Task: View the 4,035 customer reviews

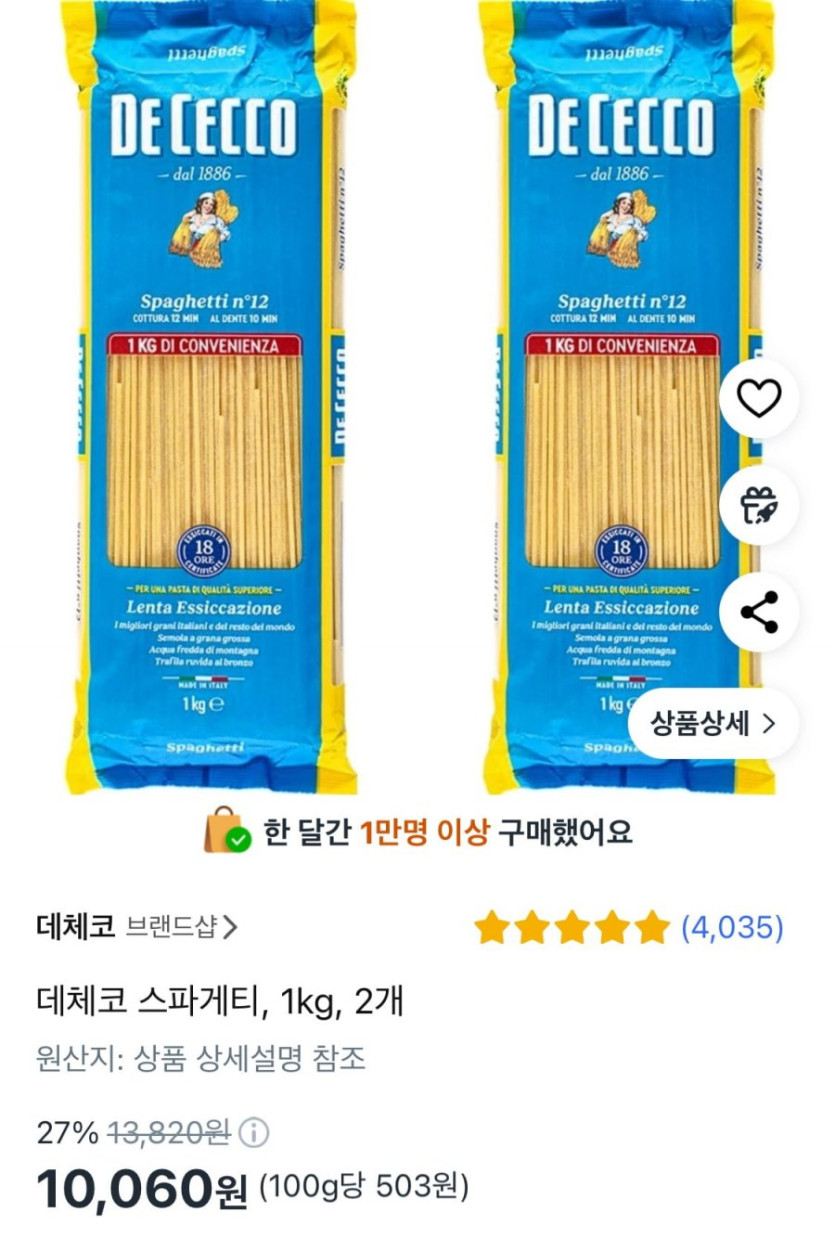Action: point(731,927)
